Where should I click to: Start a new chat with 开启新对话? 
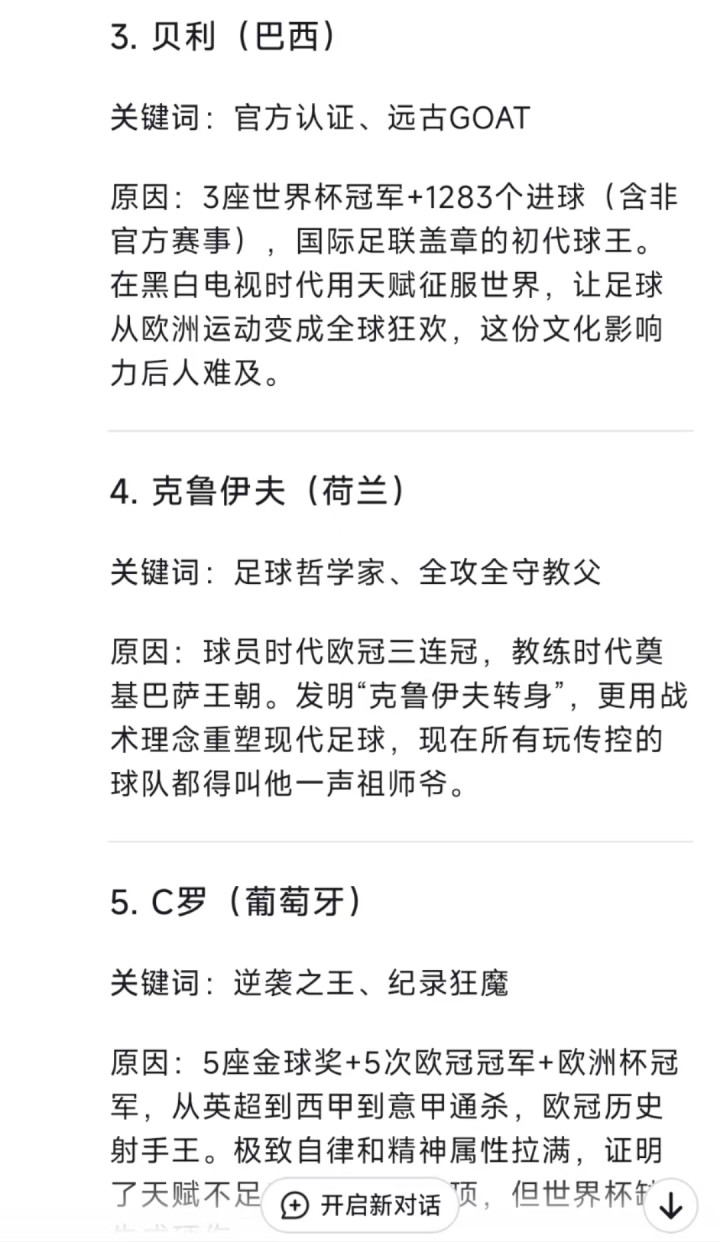[361, 1205]
